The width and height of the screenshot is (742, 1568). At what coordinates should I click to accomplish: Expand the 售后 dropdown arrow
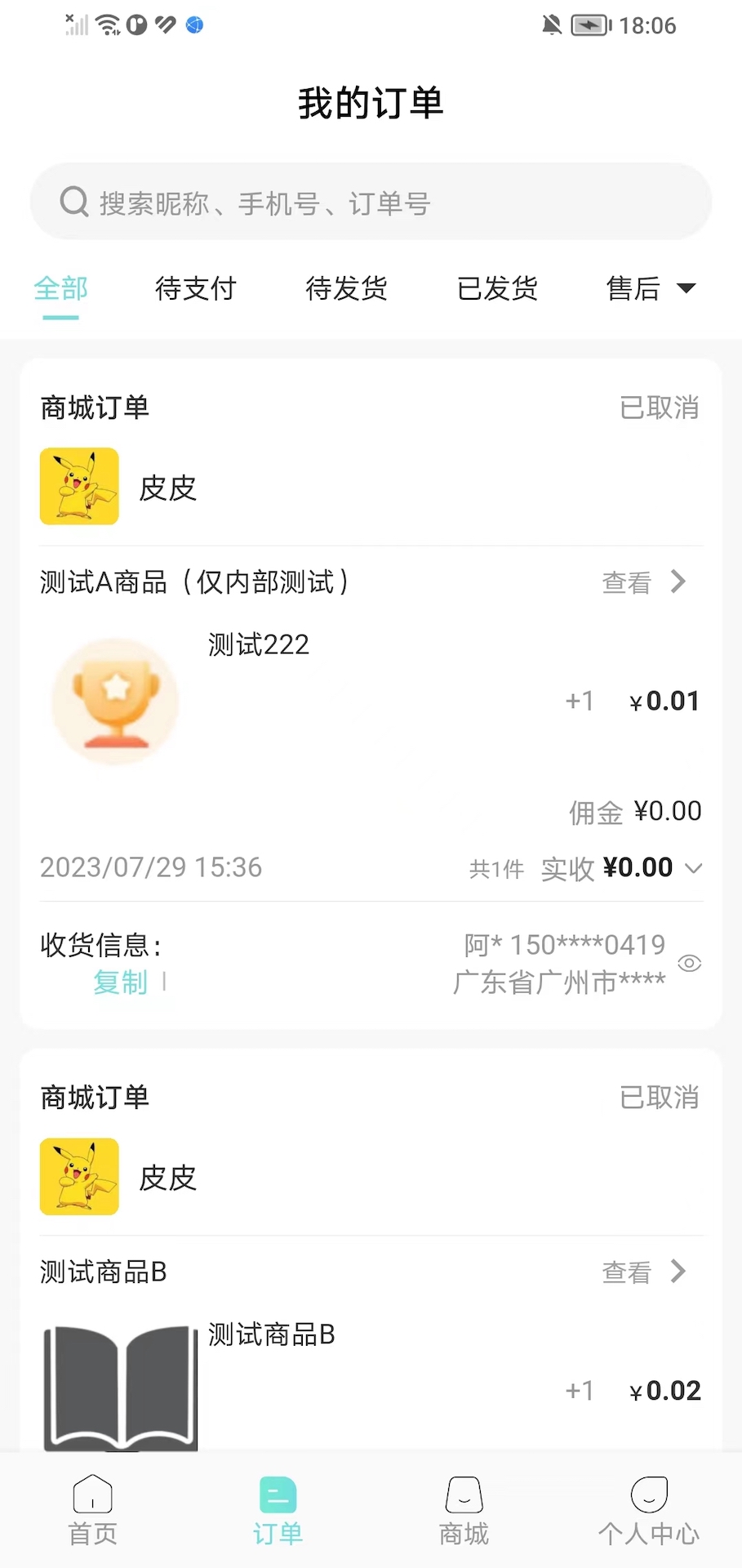tap(686, 288)
